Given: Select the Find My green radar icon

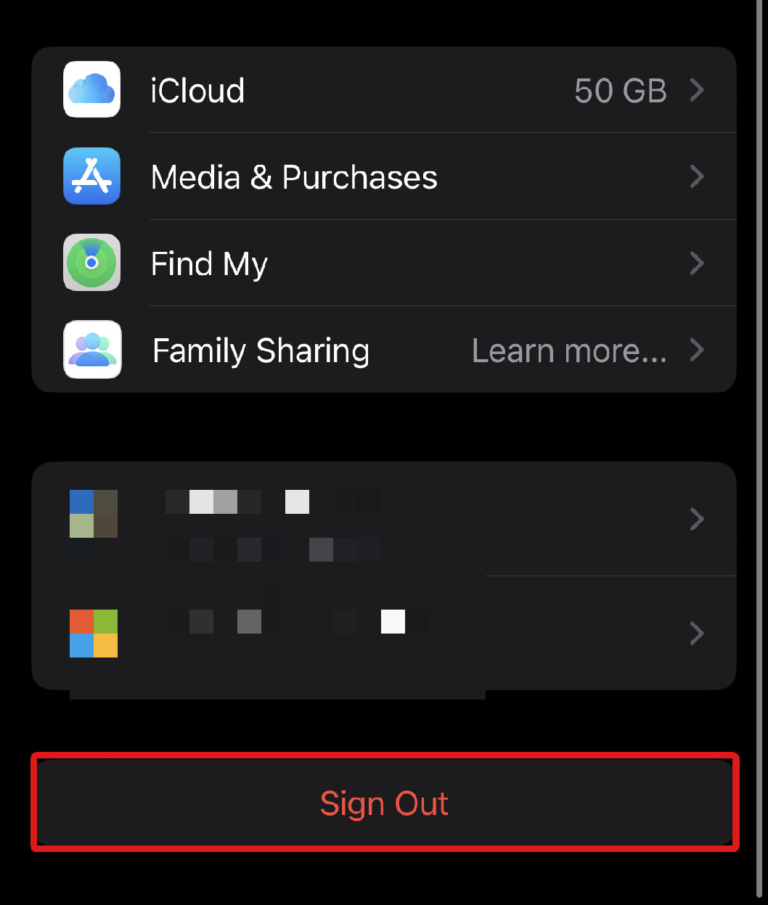Looking at the screenshot, I should click(91, 263).
